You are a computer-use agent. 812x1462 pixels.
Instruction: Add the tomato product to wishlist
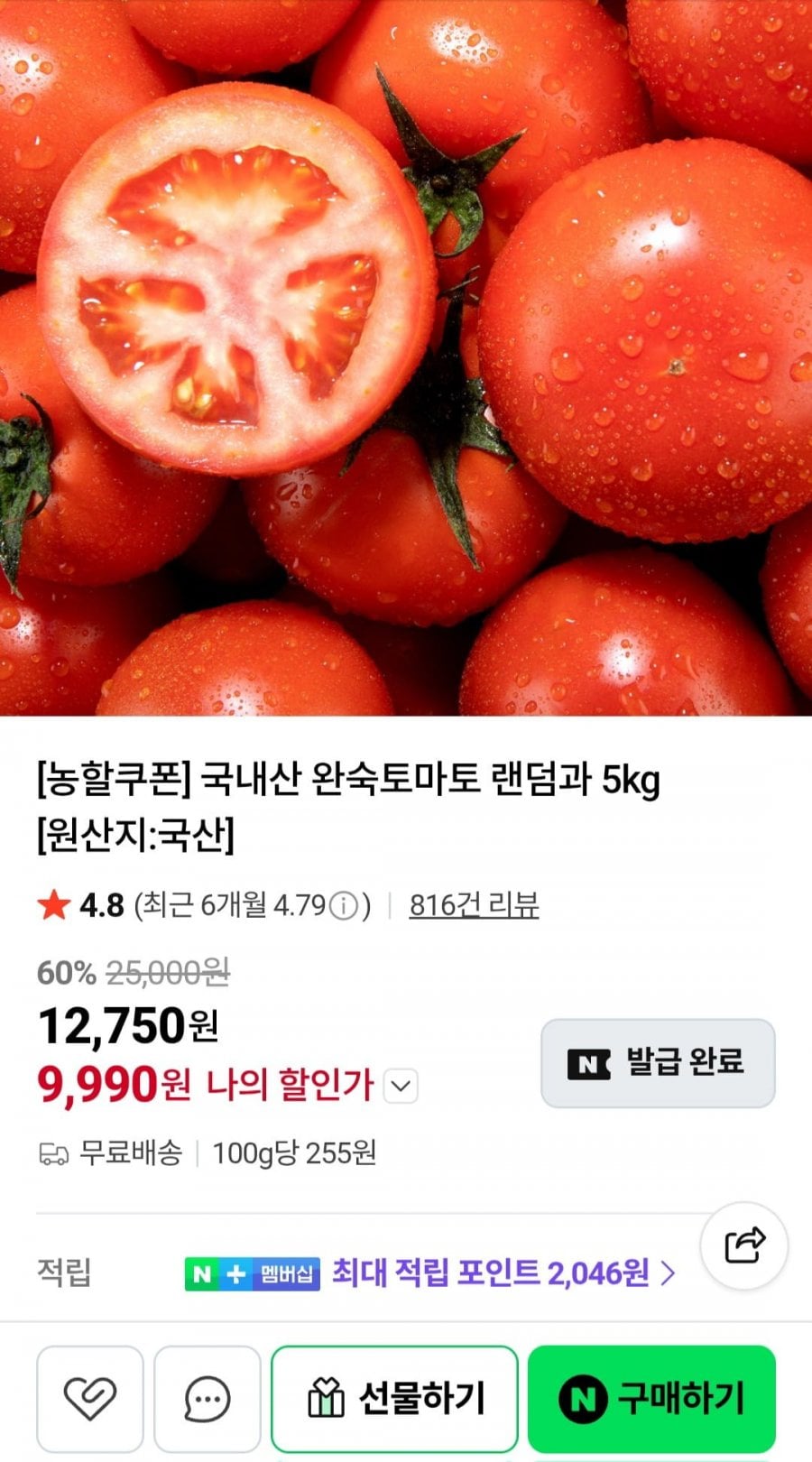pyautogui.click(x=90, y=1399)
